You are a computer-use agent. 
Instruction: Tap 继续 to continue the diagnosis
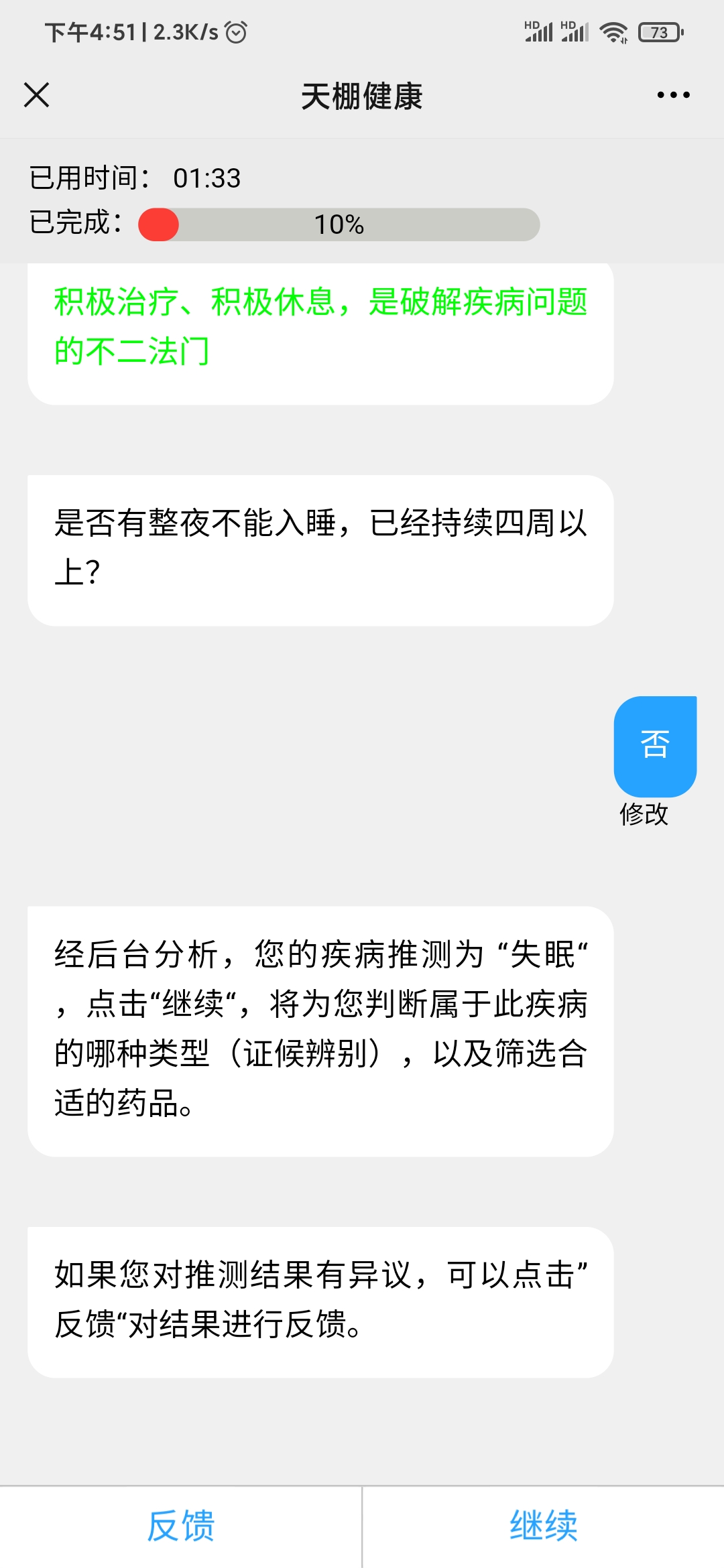(544, 1526)
